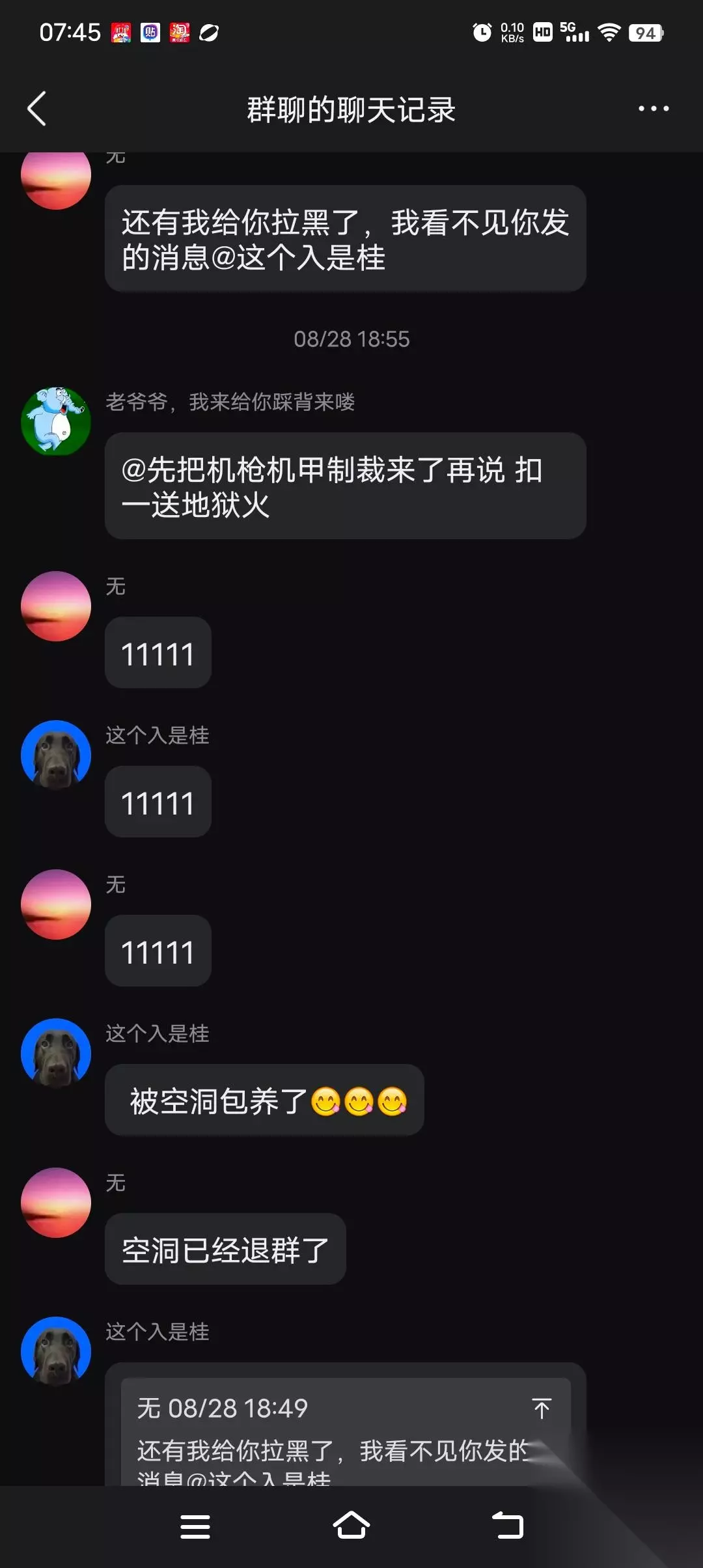
Task: Open the three-dot overflow menu
Action: [x=654, y=109]
